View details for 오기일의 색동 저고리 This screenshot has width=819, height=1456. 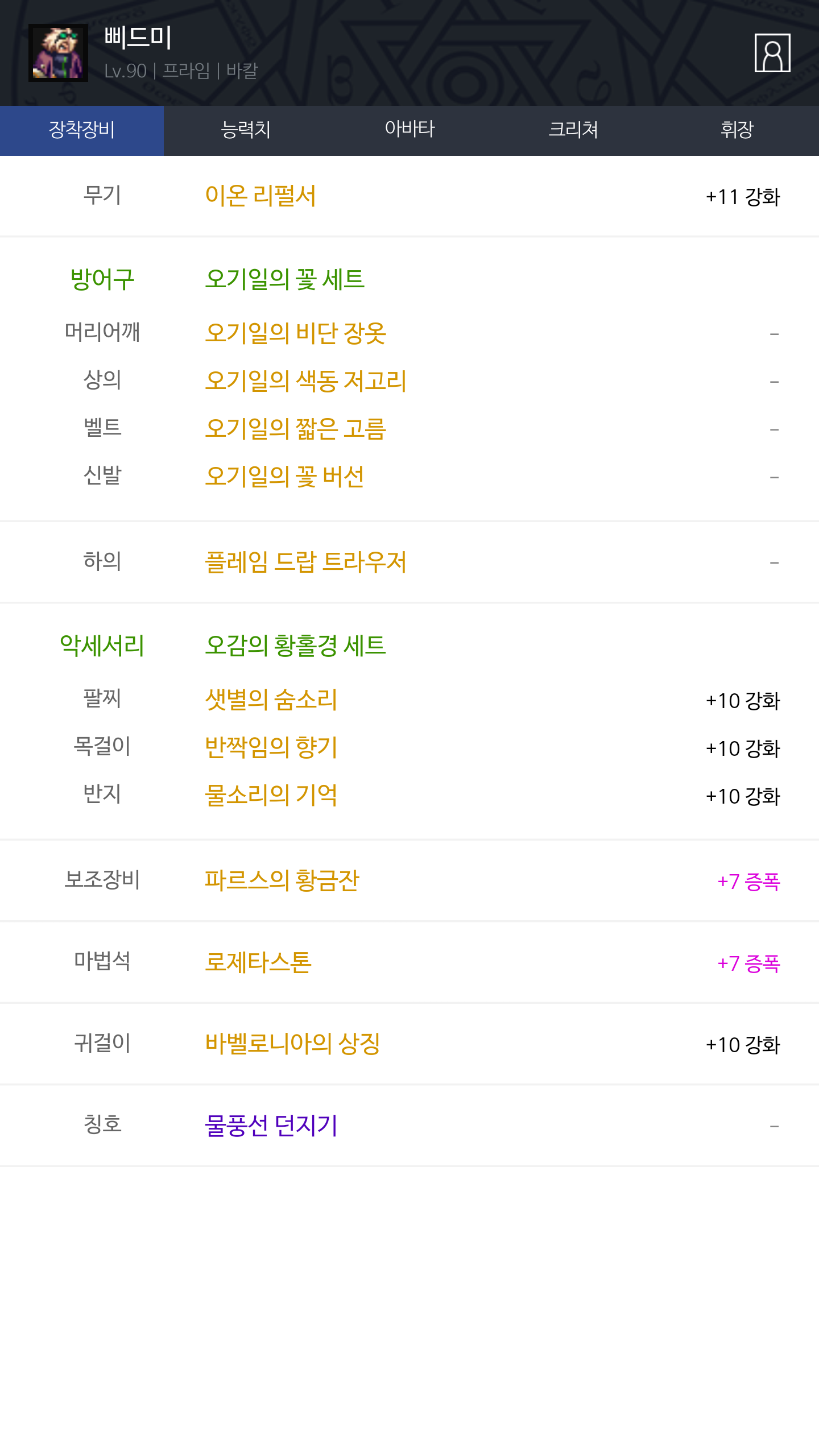305,381
